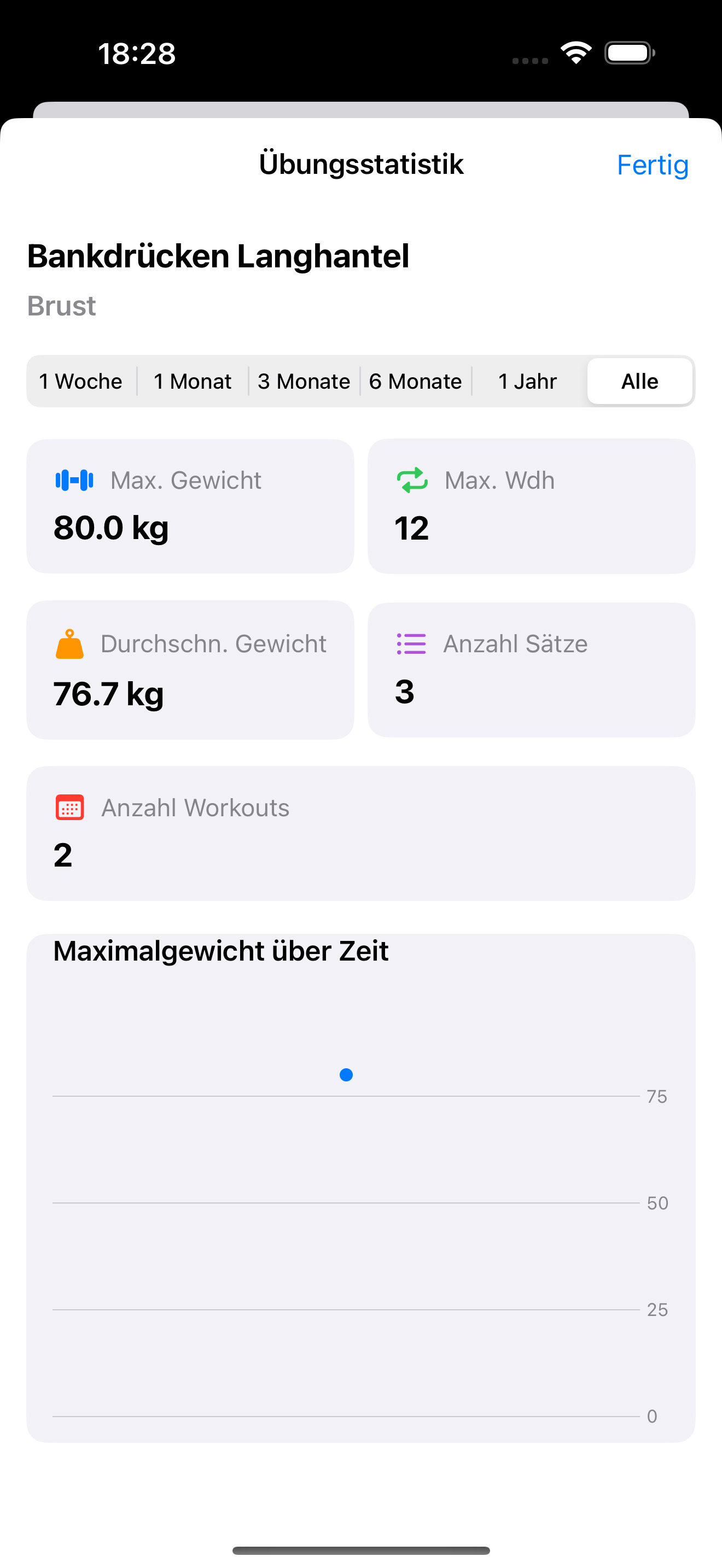Select the blue data point on the chart
Viewport: 722px width, 1568px height.
coord(346,1075)
